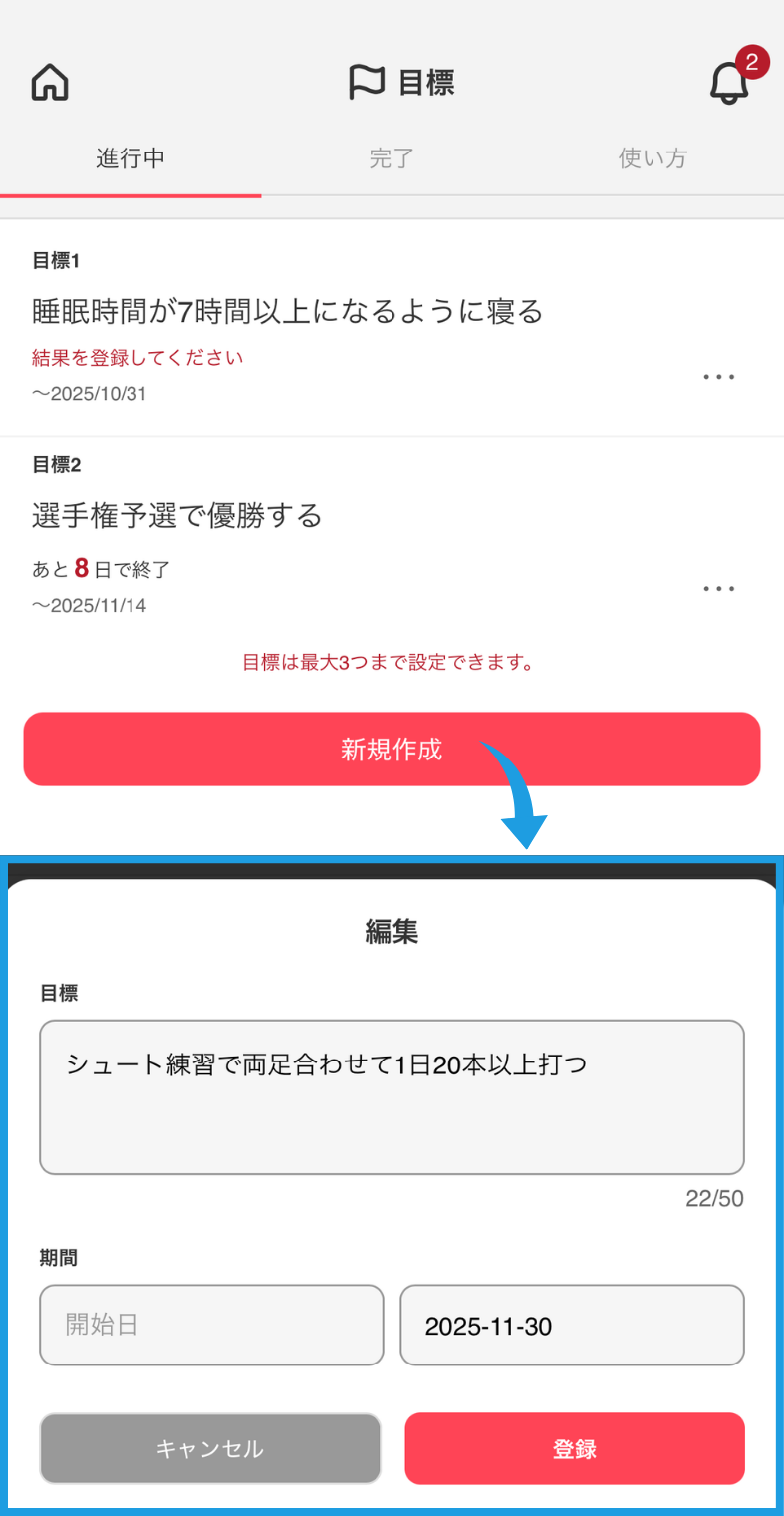Screen dimensions: 784x1516
Task: Click the 結果を登録してください reminder text
Action: coord(134,357)
